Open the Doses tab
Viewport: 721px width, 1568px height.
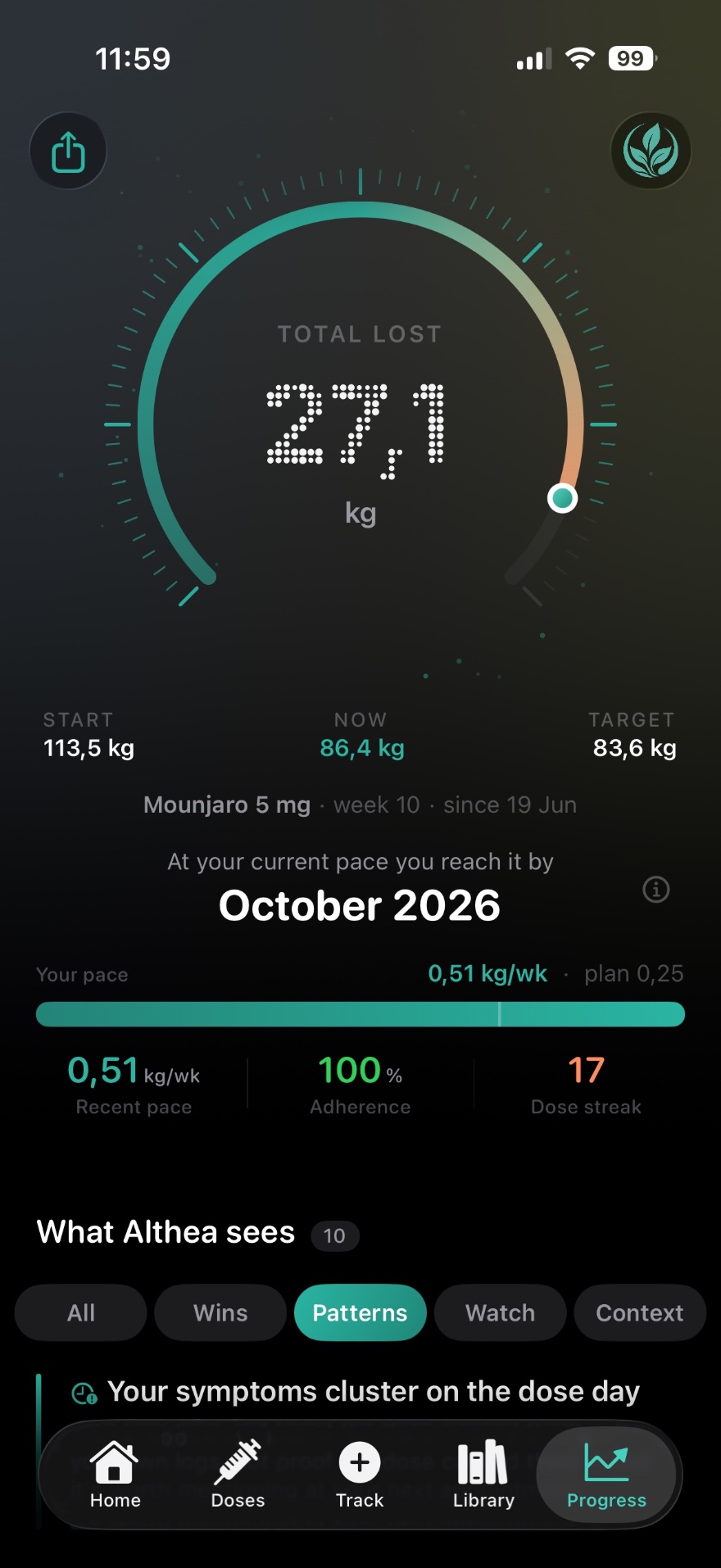[238, 1475]
